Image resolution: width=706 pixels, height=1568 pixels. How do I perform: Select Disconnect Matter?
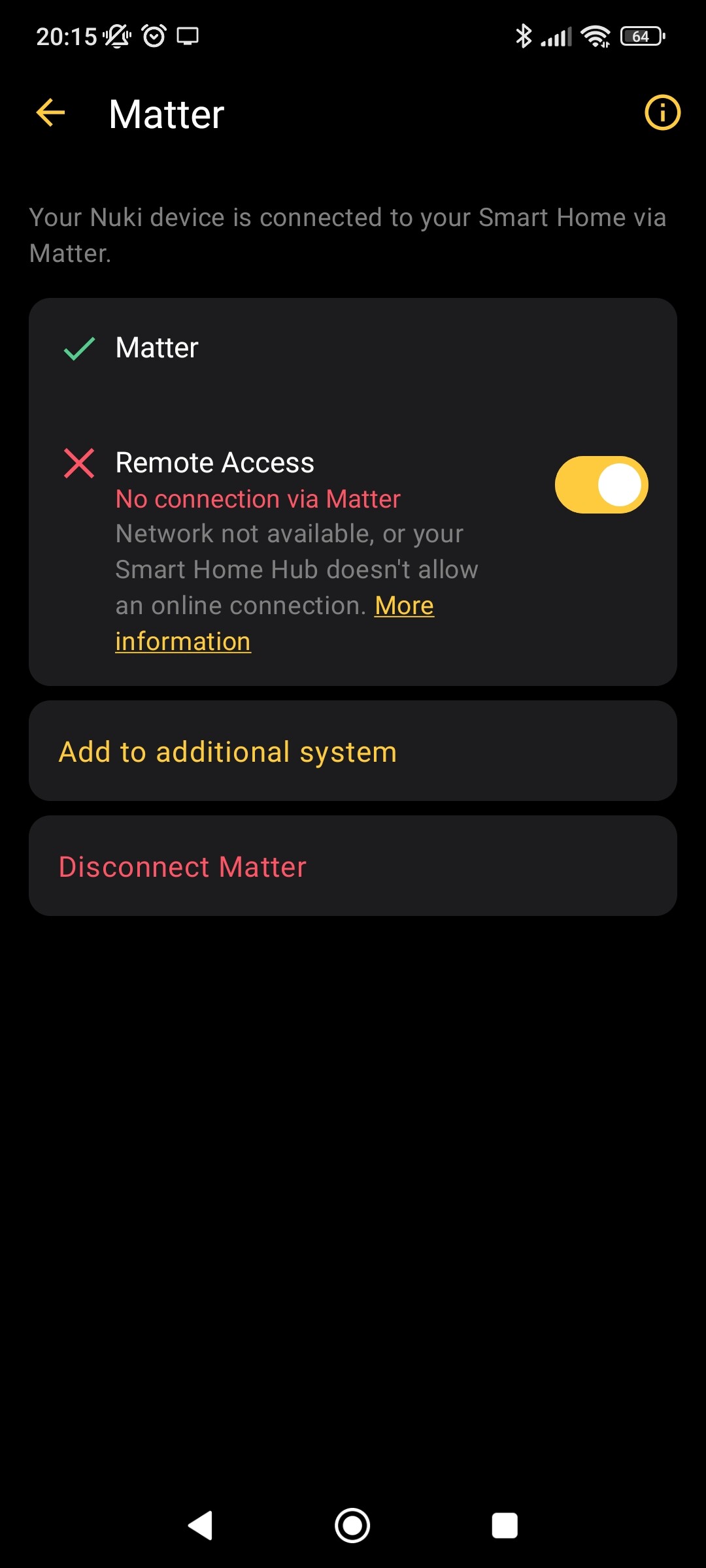pyautogui.click(x=353, y=866)
